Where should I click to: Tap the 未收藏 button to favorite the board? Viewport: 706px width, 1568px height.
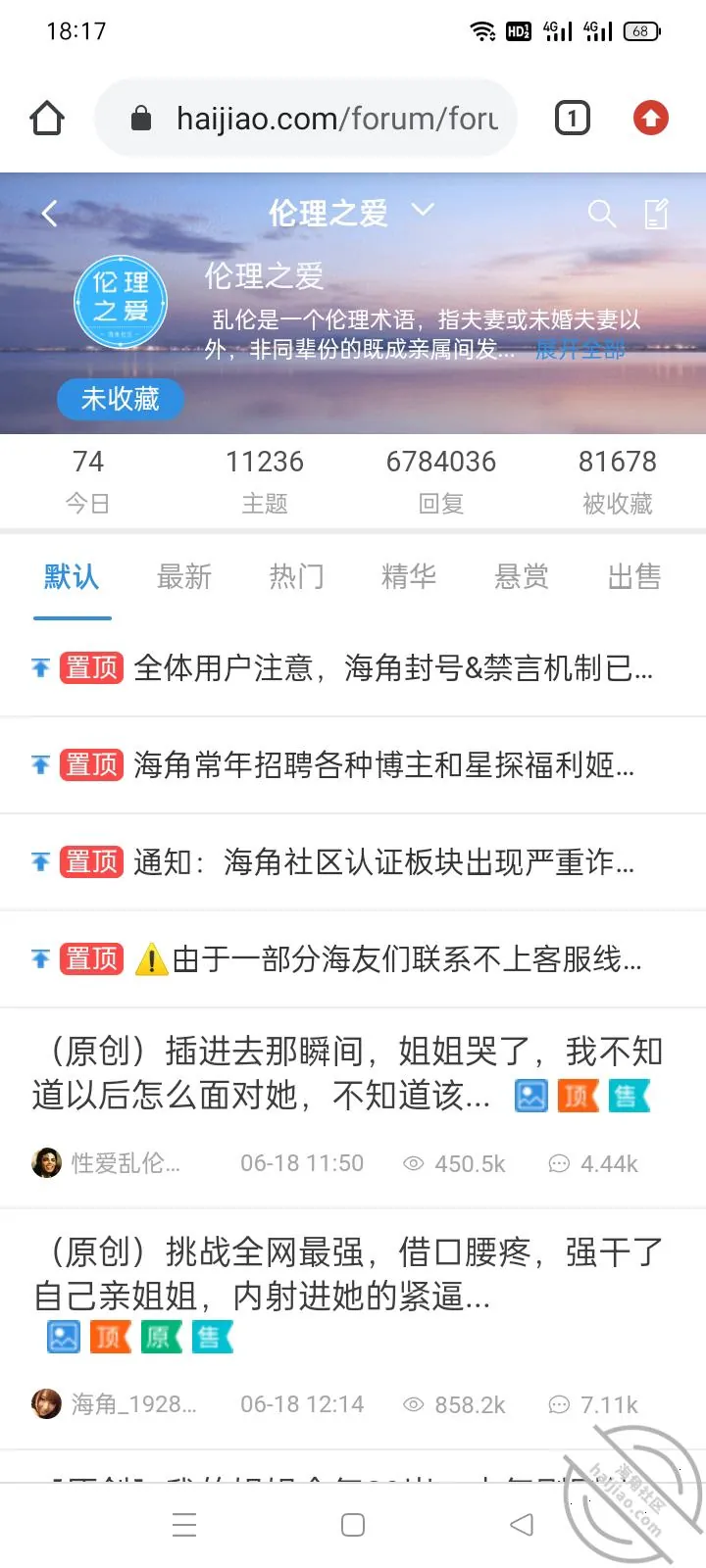tap(121, 399)
